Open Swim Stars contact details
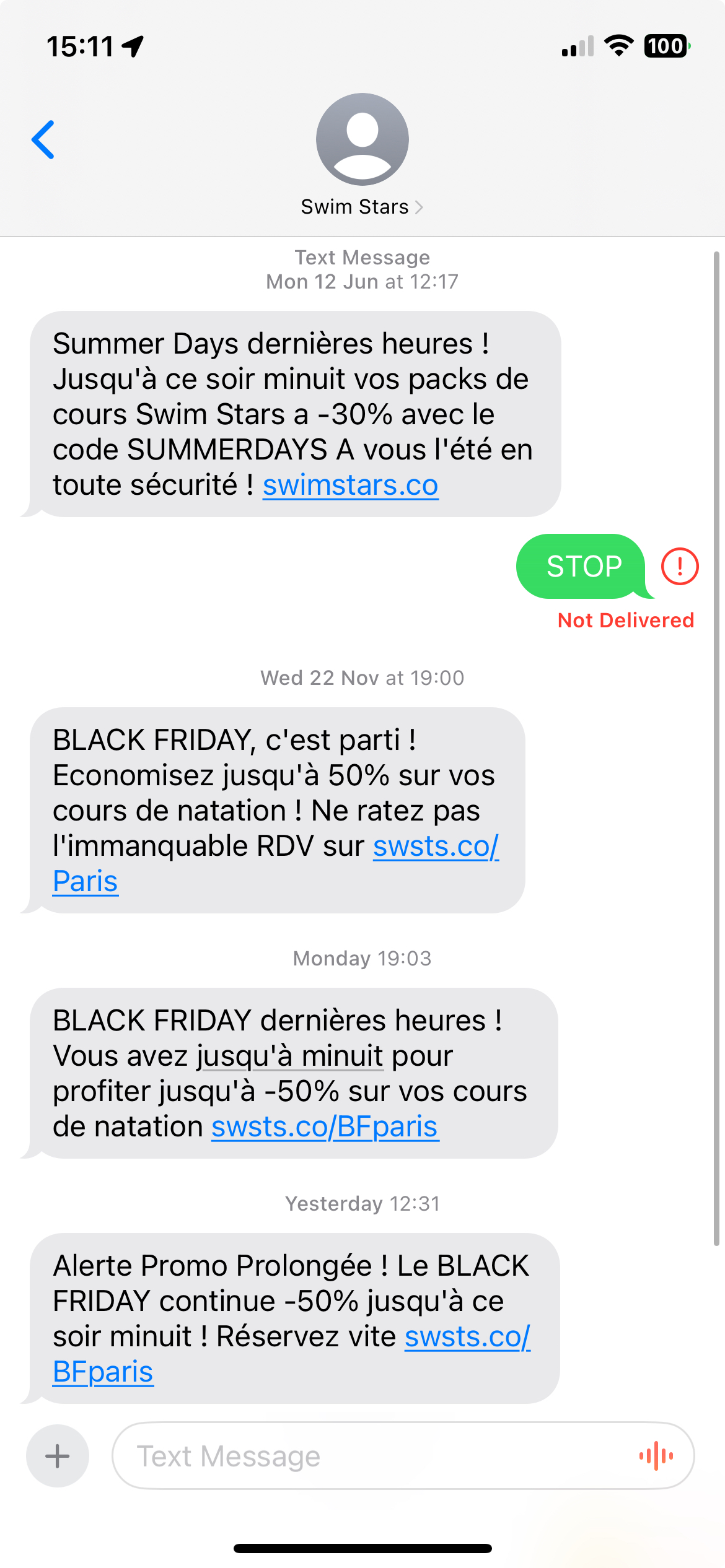 coord(362,207)
